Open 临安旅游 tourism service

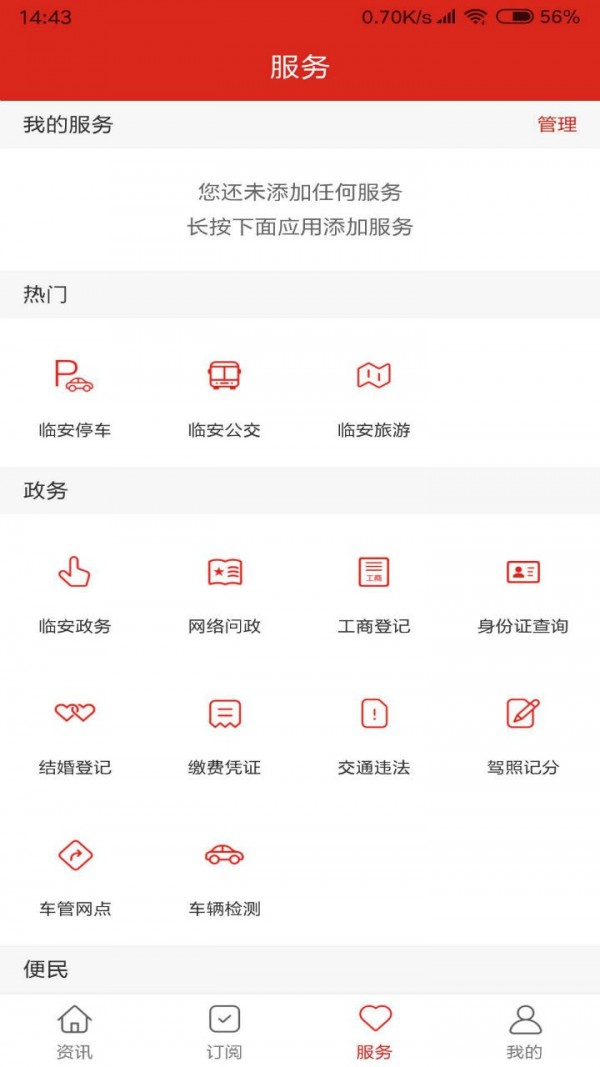pyautogui.click(x=374, y=395)
